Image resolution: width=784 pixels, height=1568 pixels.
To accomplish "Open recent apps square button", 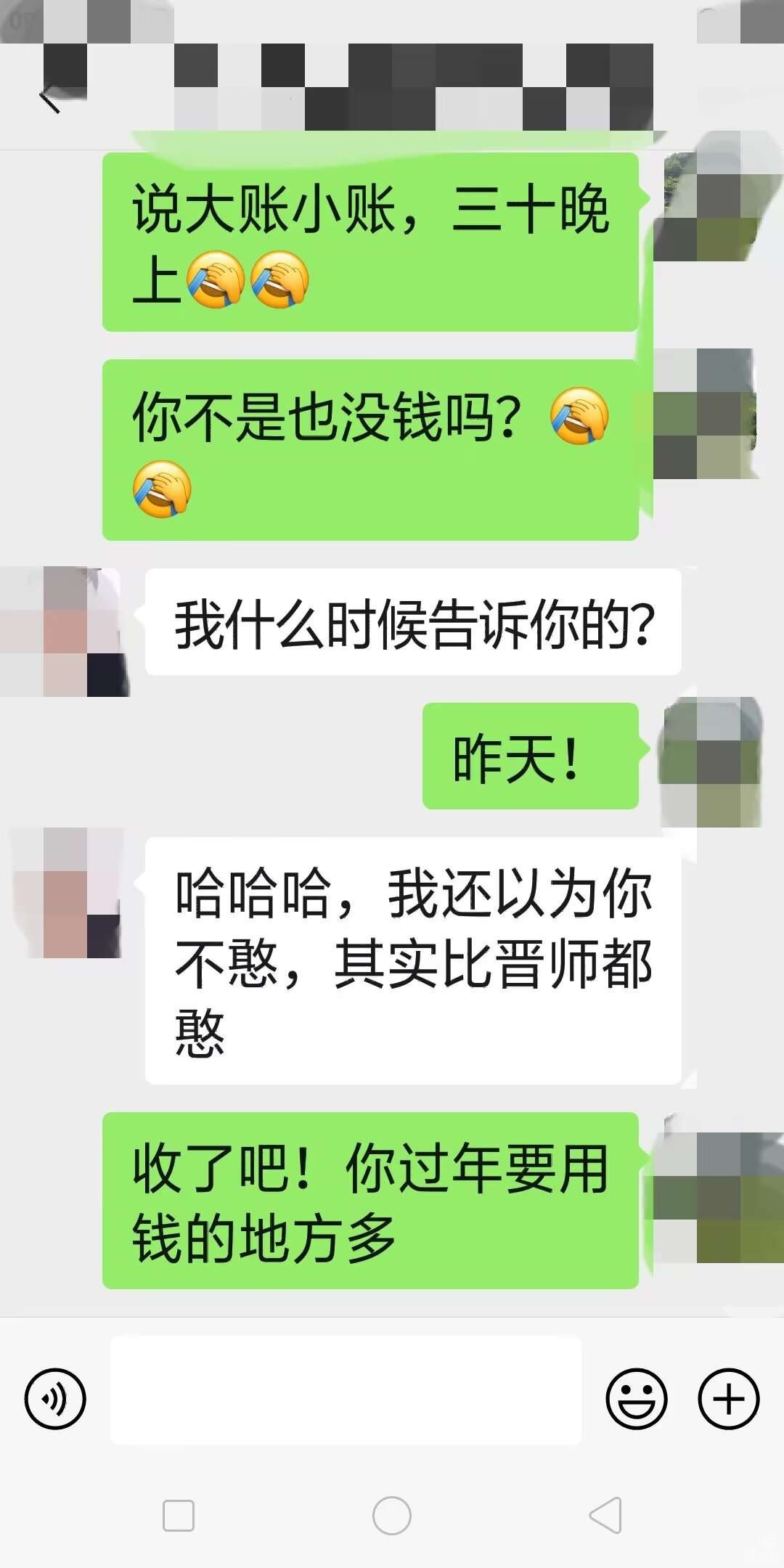I will click(x=179, y=1516).
